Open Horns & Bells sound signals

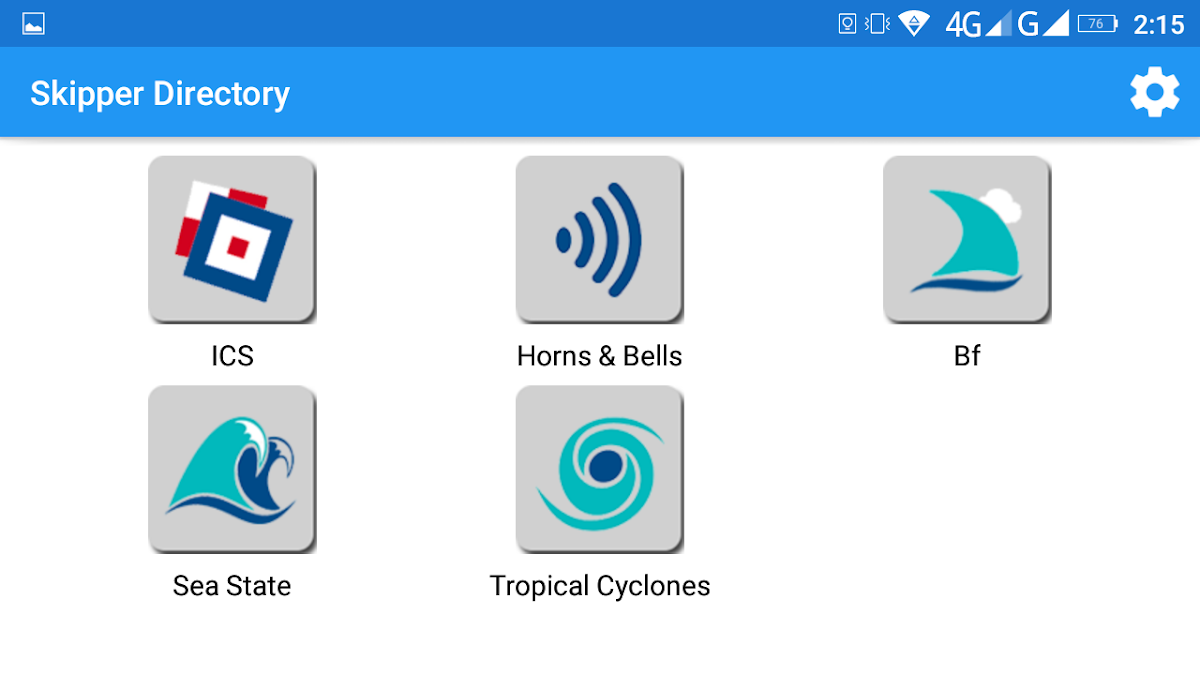[x=599, y=240]
